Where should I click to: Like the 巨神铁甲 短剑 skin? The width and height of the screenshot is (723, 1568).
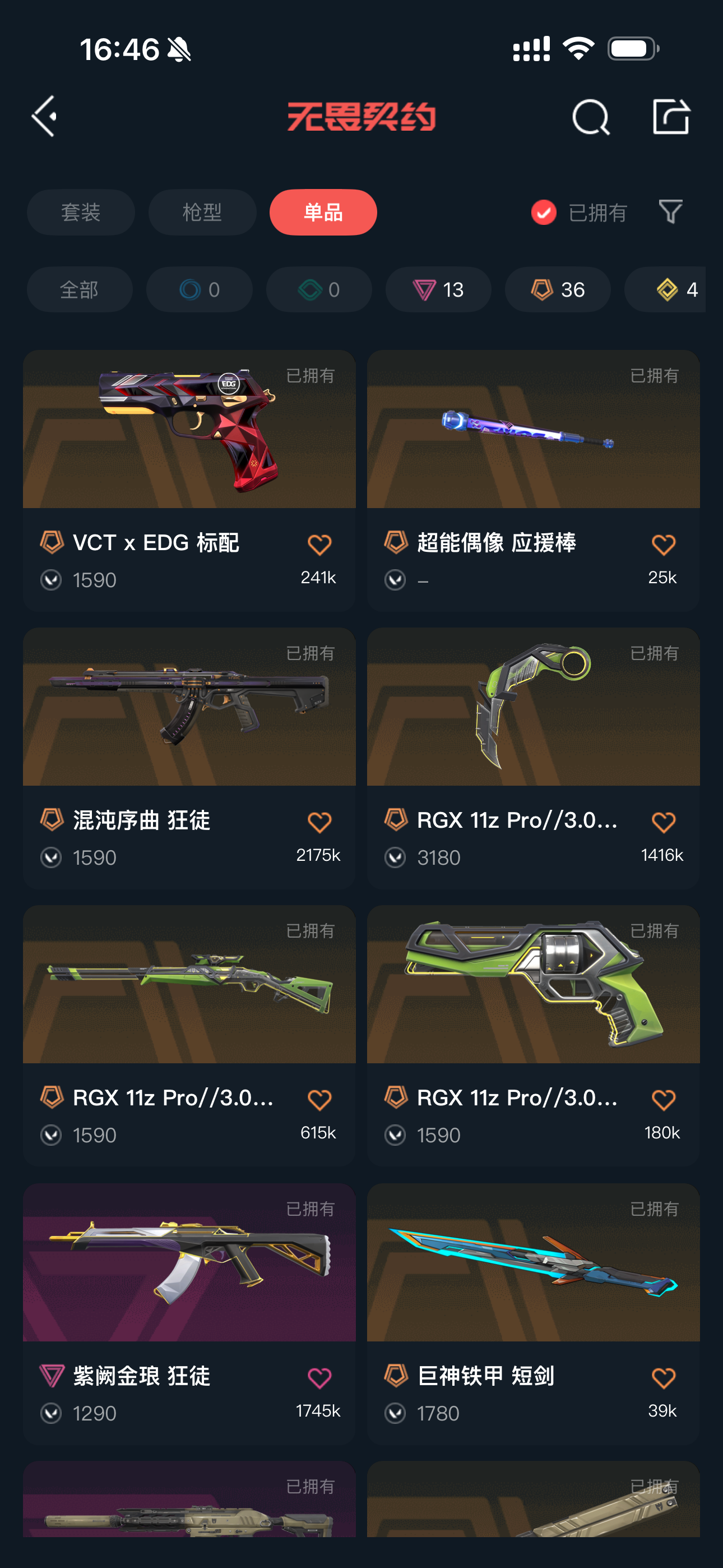(662, 1377)
